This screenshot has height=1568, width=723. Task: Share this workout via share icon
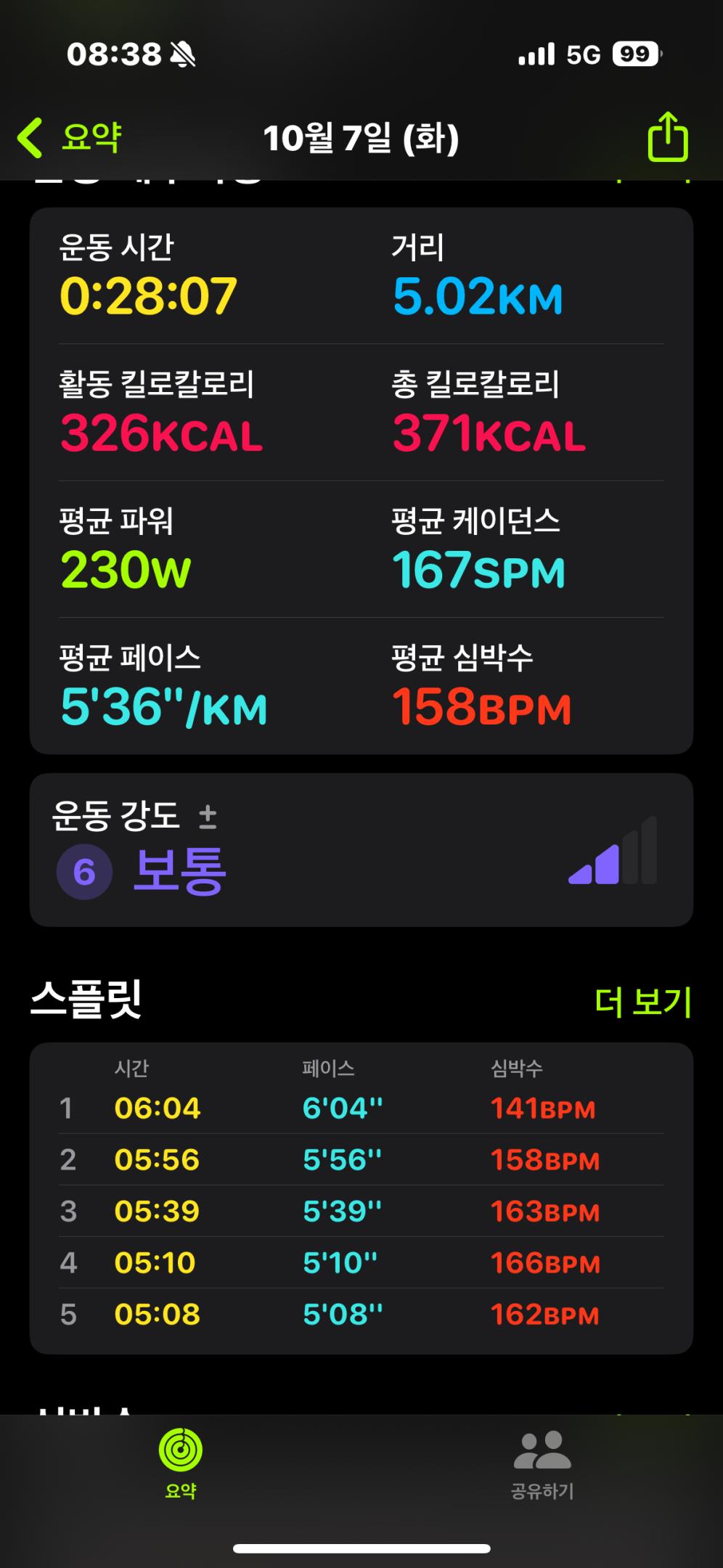pos(667,137)
